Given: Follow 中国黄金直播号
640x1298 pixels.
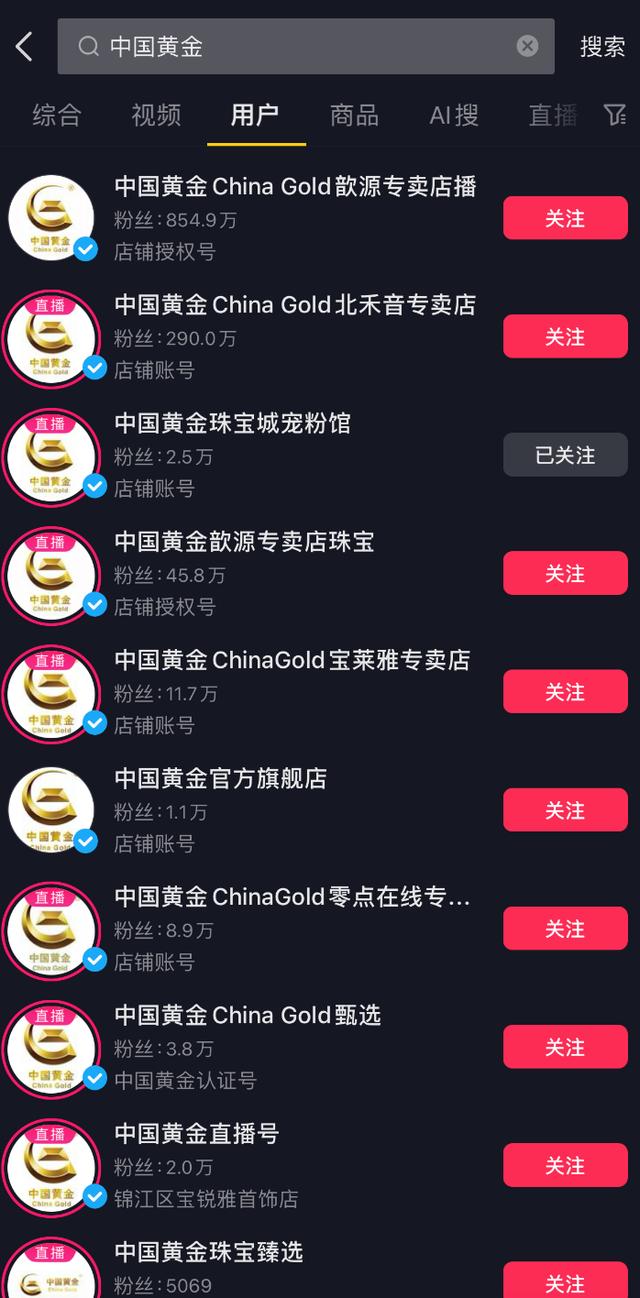Looking at the screenshot, I should coord(565,1165).
